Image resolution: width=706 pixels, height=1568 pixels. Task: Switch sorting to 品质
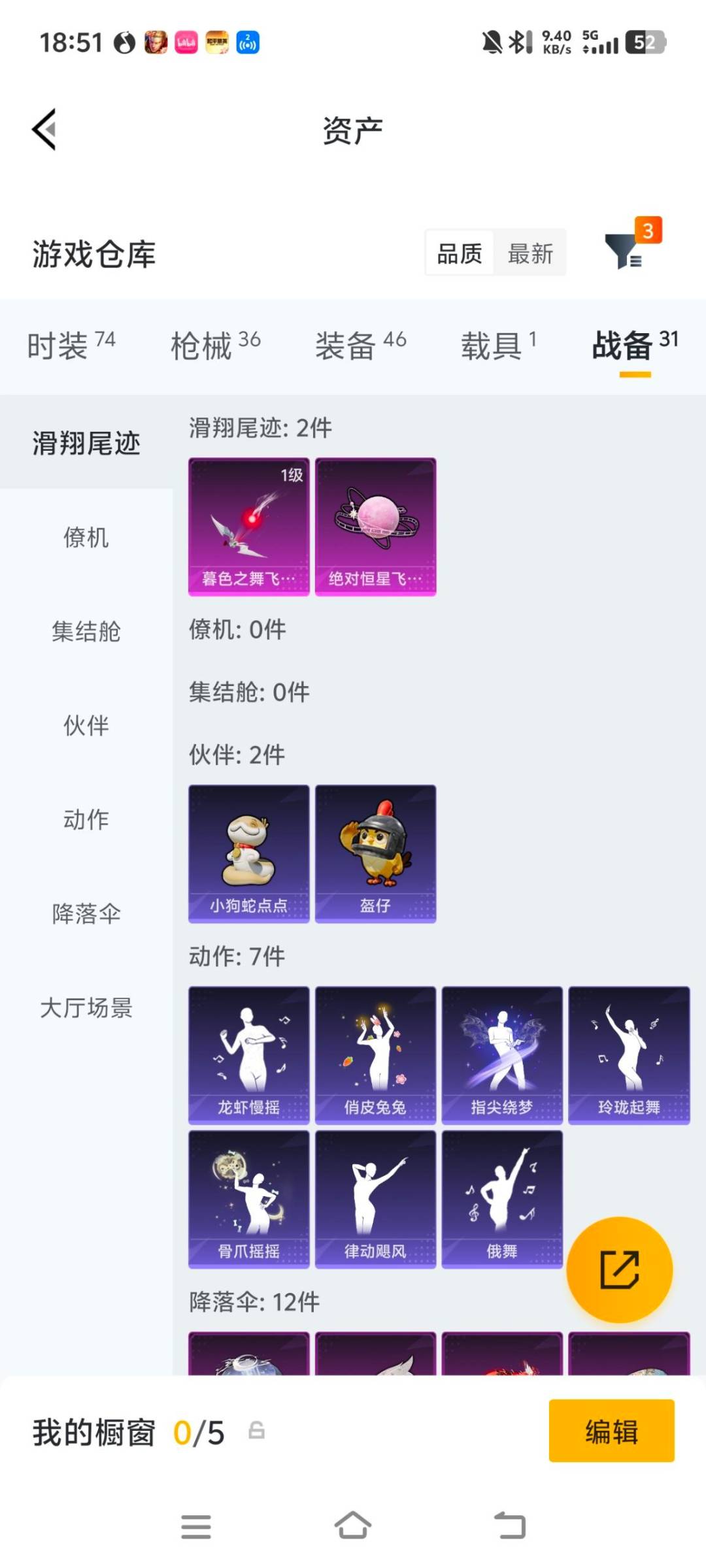(x=459, y=253)
